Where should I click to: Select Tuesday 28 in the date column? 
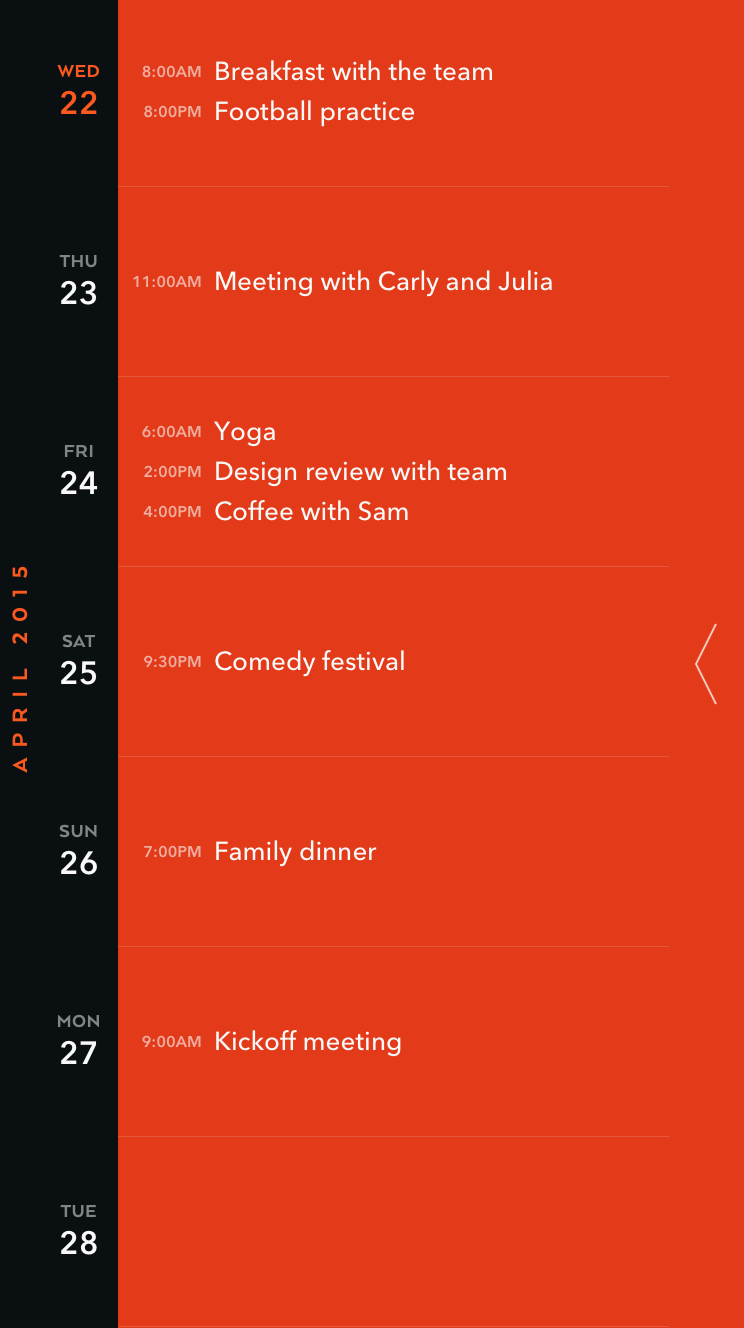click(78, 1231)
